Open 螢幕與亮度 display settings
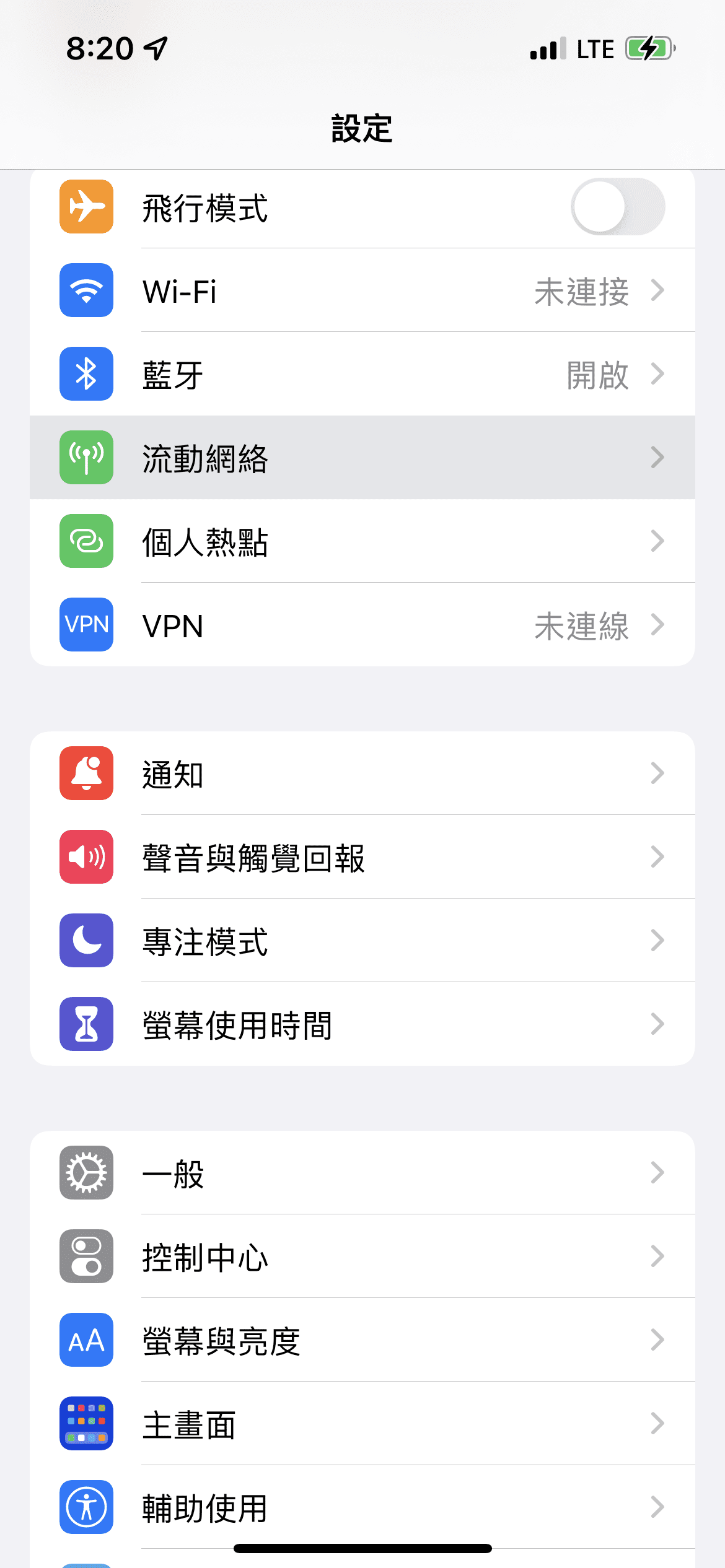This screenshot has width=725, height=1568. 362,1340
